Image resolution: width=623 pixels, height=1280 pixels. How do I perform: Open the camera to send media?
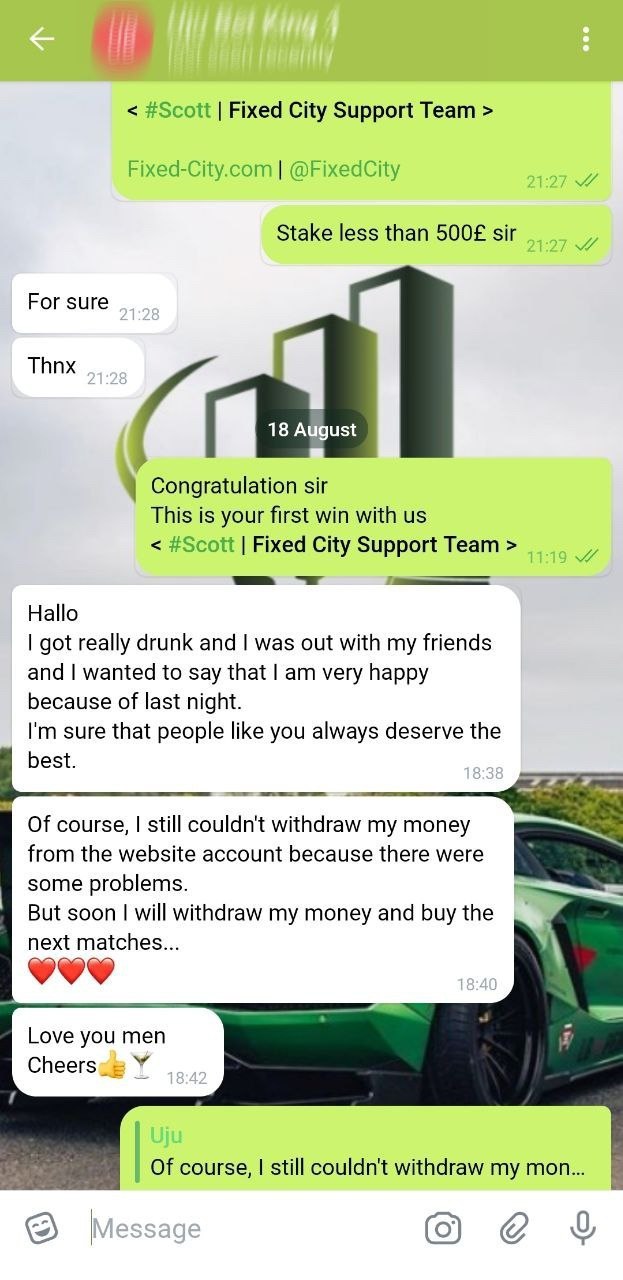pyautogui.click(x=443, y=1228)
